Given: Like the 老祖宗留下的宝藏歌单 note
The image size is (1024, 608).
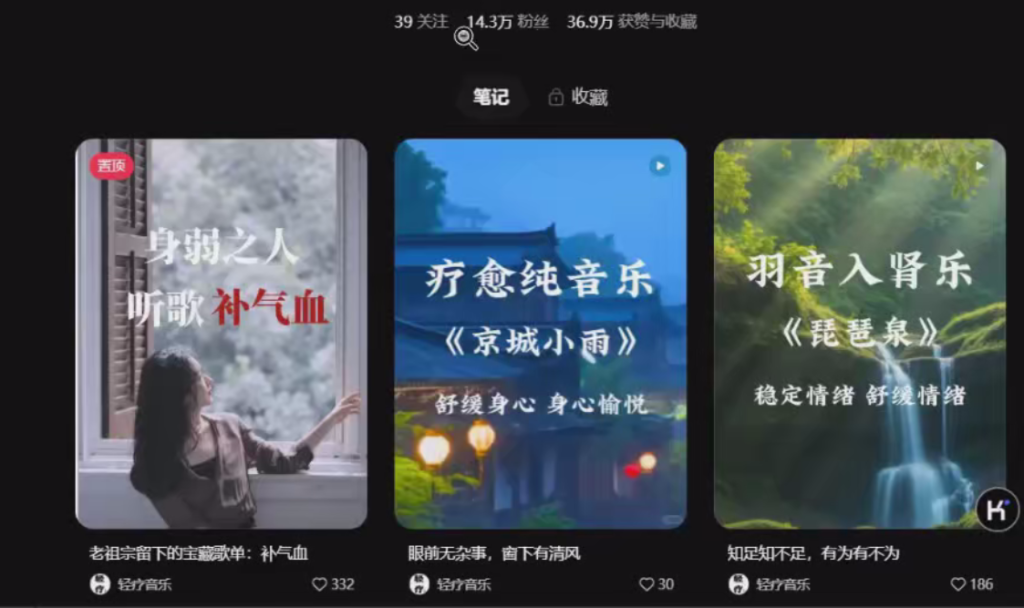Looking at the screenshot, I should (320, 584).
